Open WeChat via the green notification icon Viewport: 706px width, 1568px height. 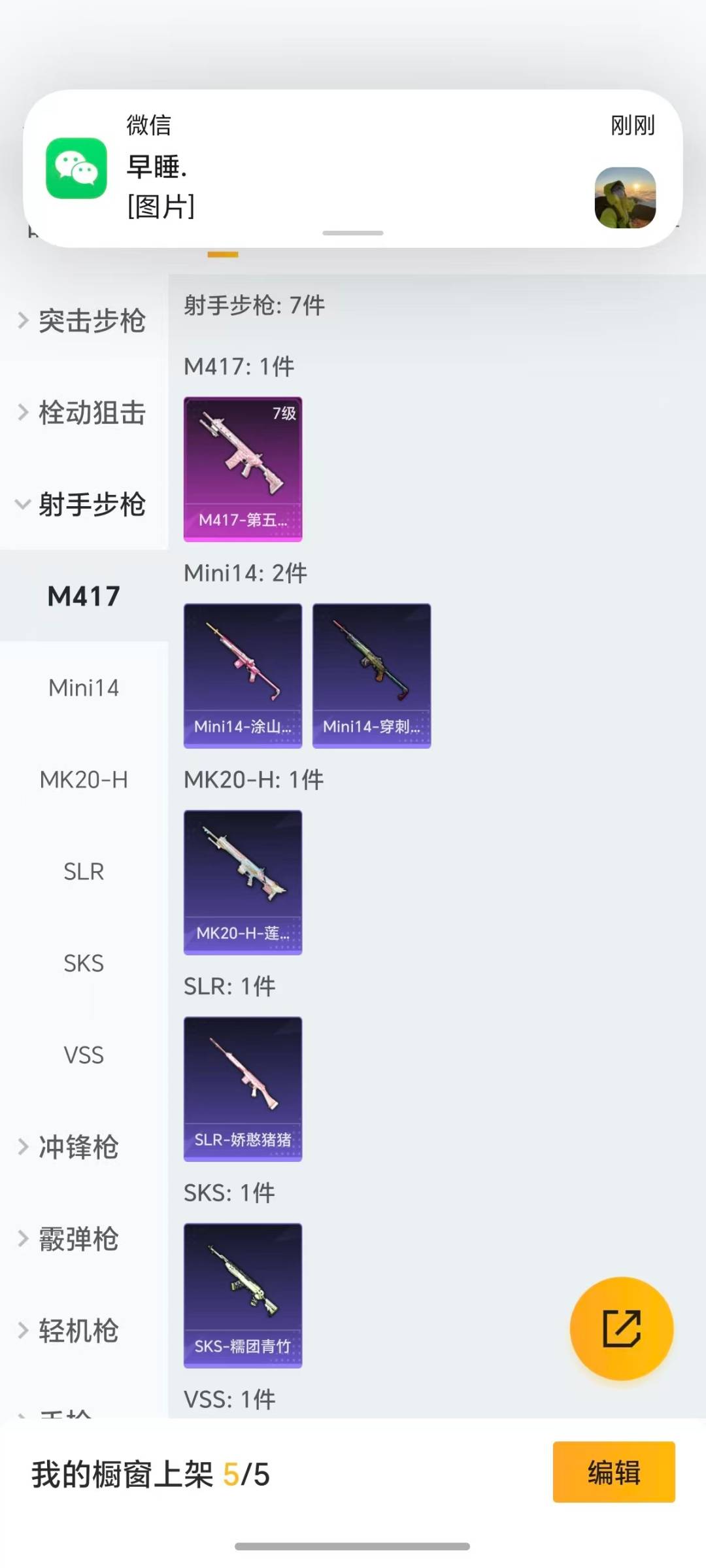click(76, 169)
